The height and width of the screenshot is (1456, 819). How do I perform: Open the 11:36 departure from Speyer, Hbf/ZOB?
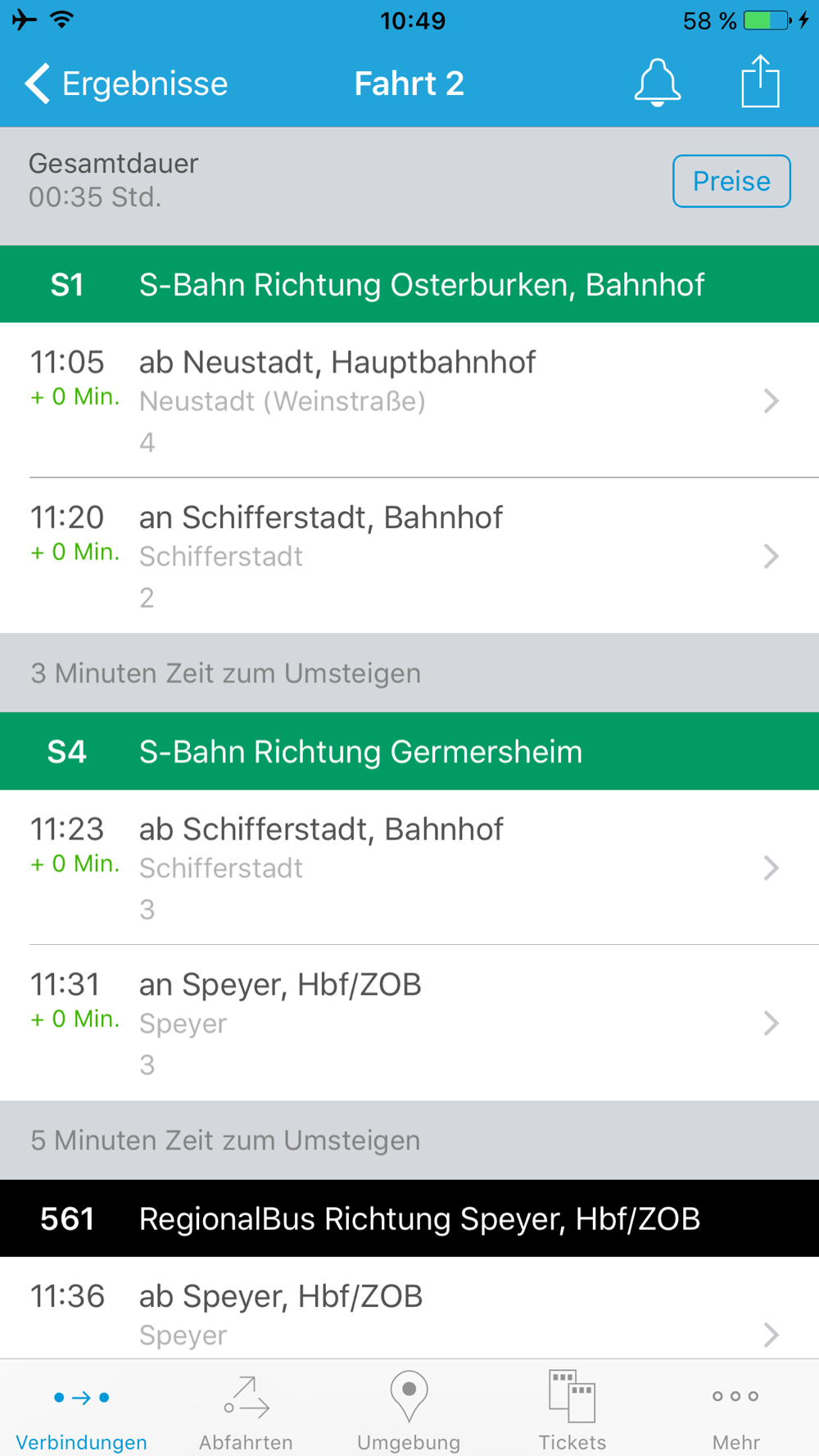point(409,1313)
